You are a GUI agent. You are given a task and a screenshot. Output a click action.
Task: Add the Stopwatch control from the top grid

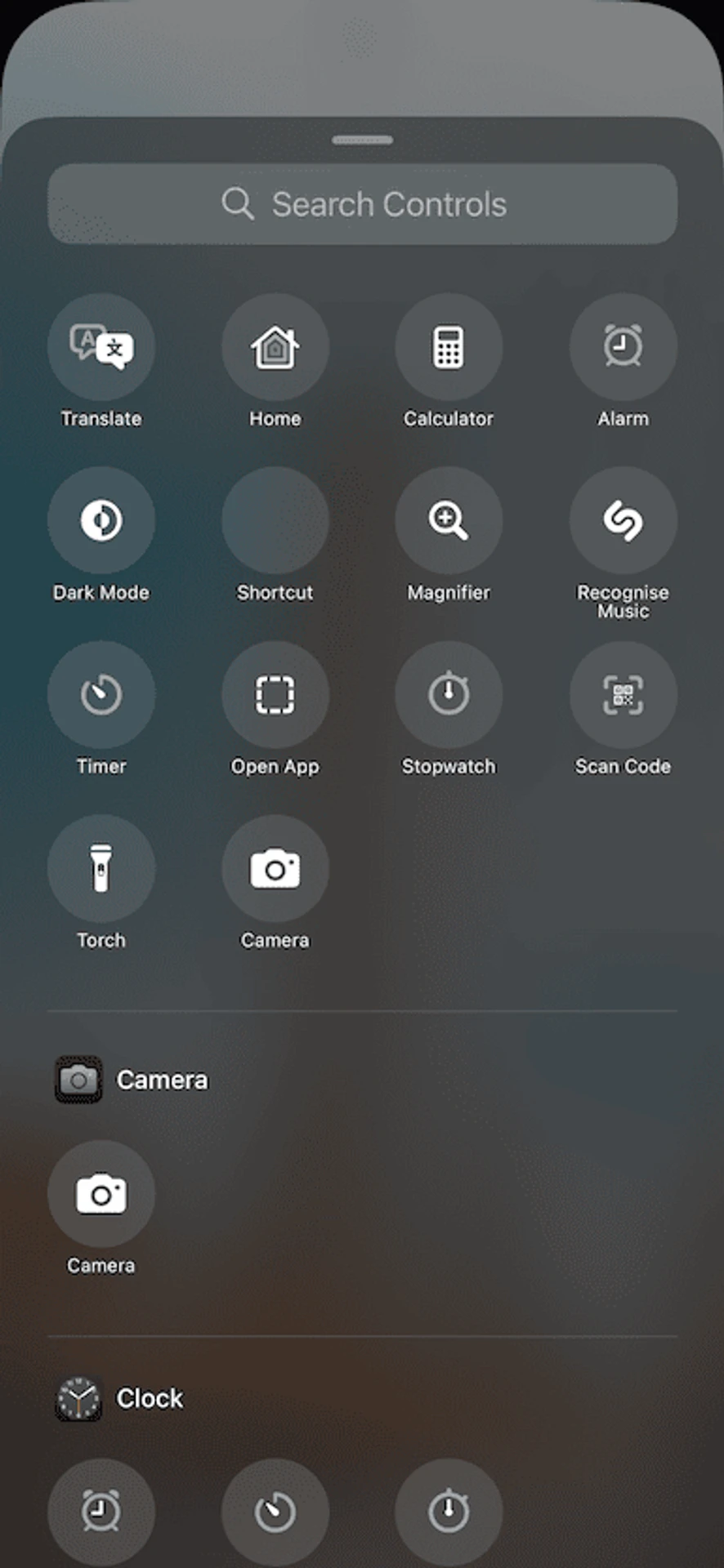pyautogui.click(x=449, y=694)
